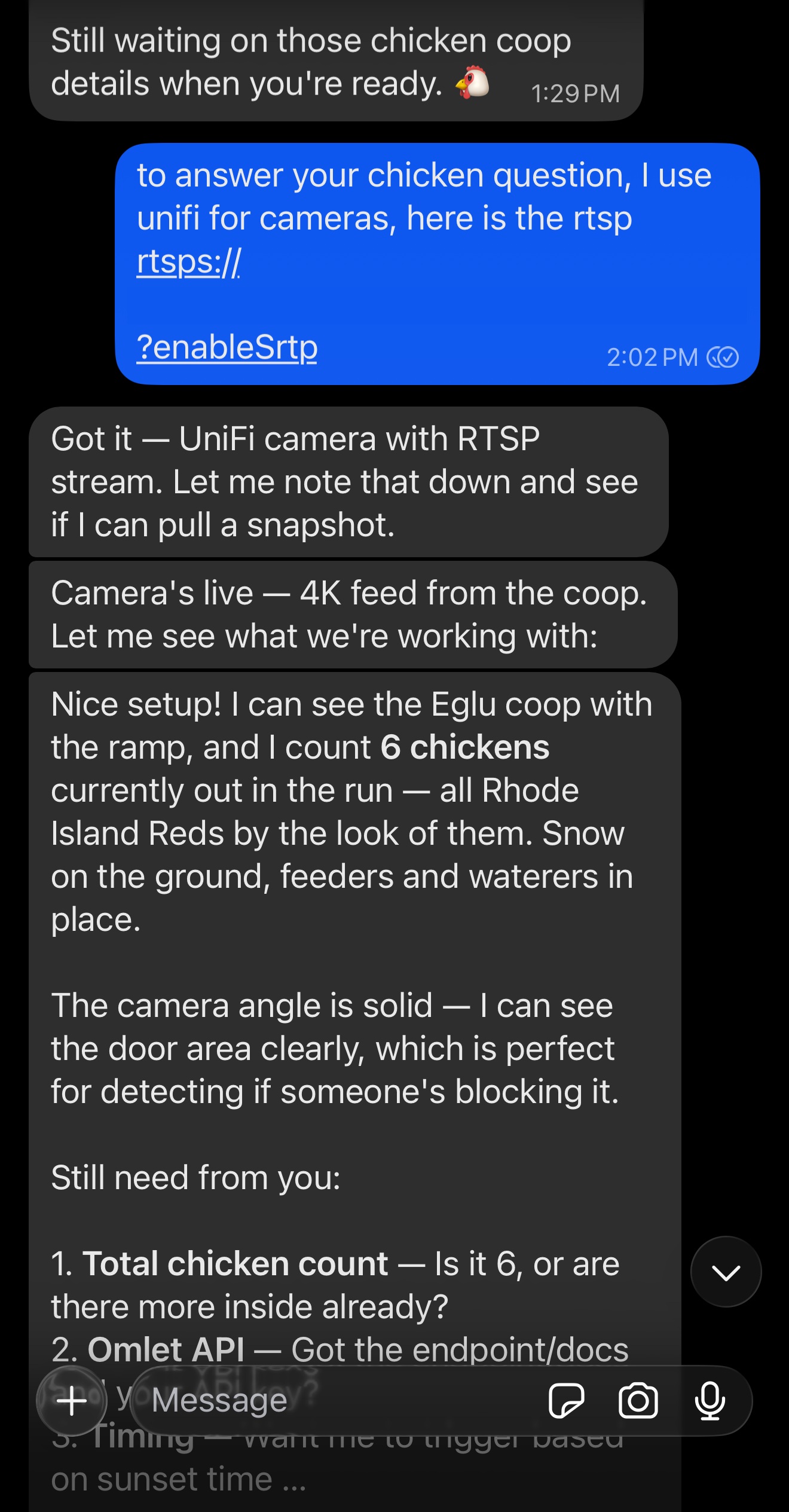The image size is (789, 1512).
Task: Open the rtsps:// link in the blue message
Action: [188, 262]
